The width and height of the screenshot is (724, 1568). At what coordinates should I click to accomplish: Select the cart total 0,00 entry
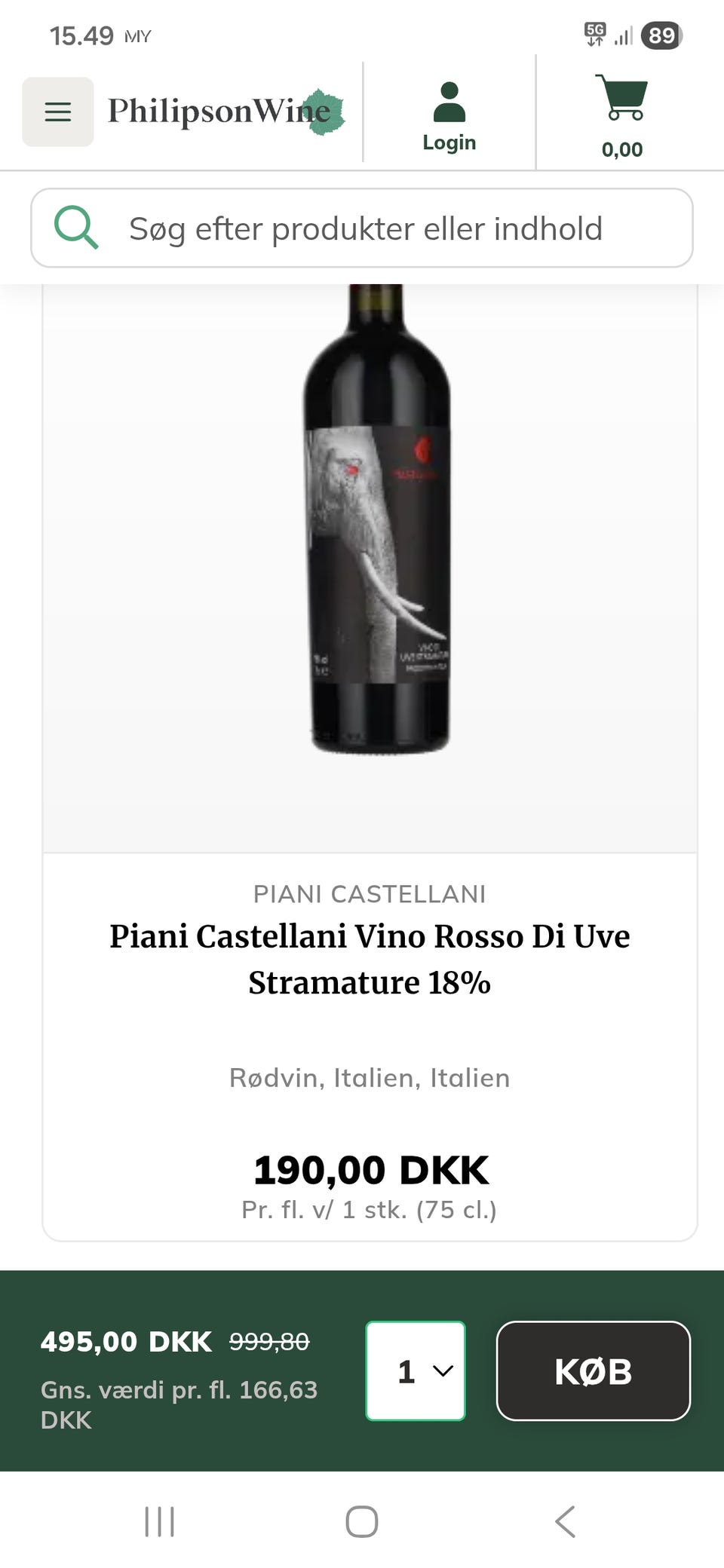click(621, 149)
